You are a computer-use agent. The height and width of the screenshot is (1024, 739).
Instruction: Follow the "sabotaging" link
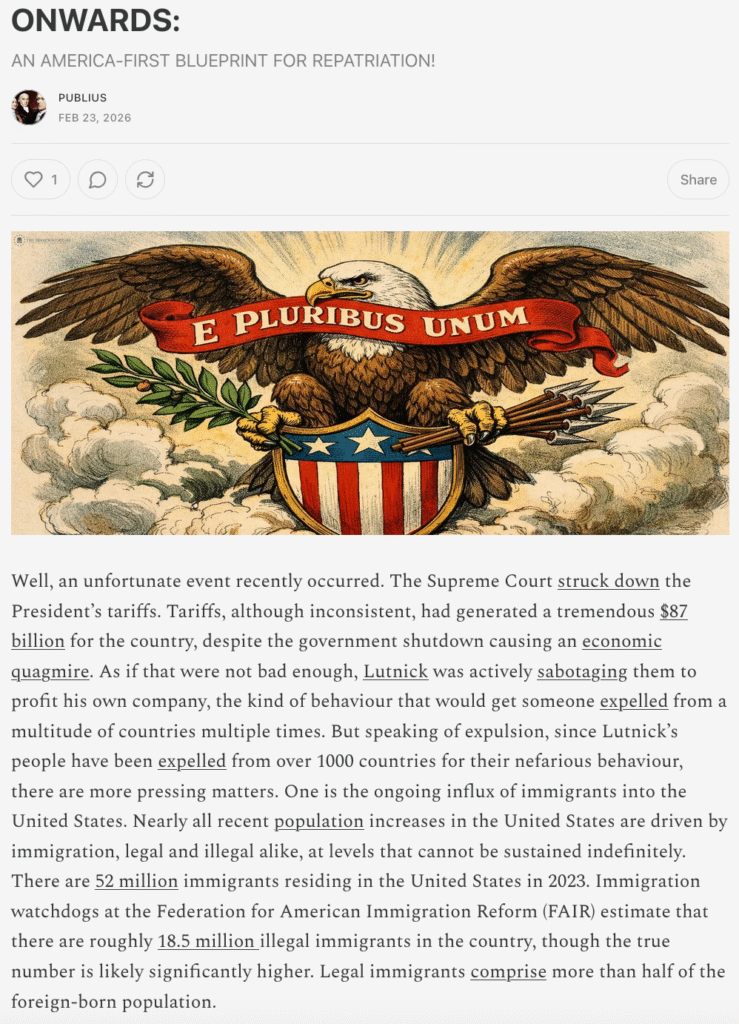click(582, 671)
